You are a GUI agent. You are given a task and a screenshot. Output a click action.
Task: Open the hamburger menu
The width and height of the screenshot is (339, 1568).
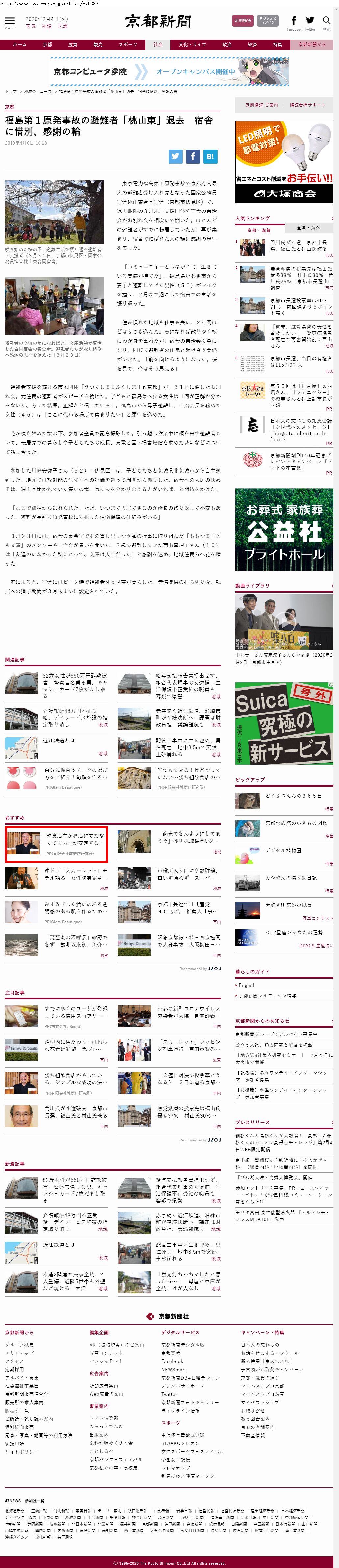[x=10, y=21]
